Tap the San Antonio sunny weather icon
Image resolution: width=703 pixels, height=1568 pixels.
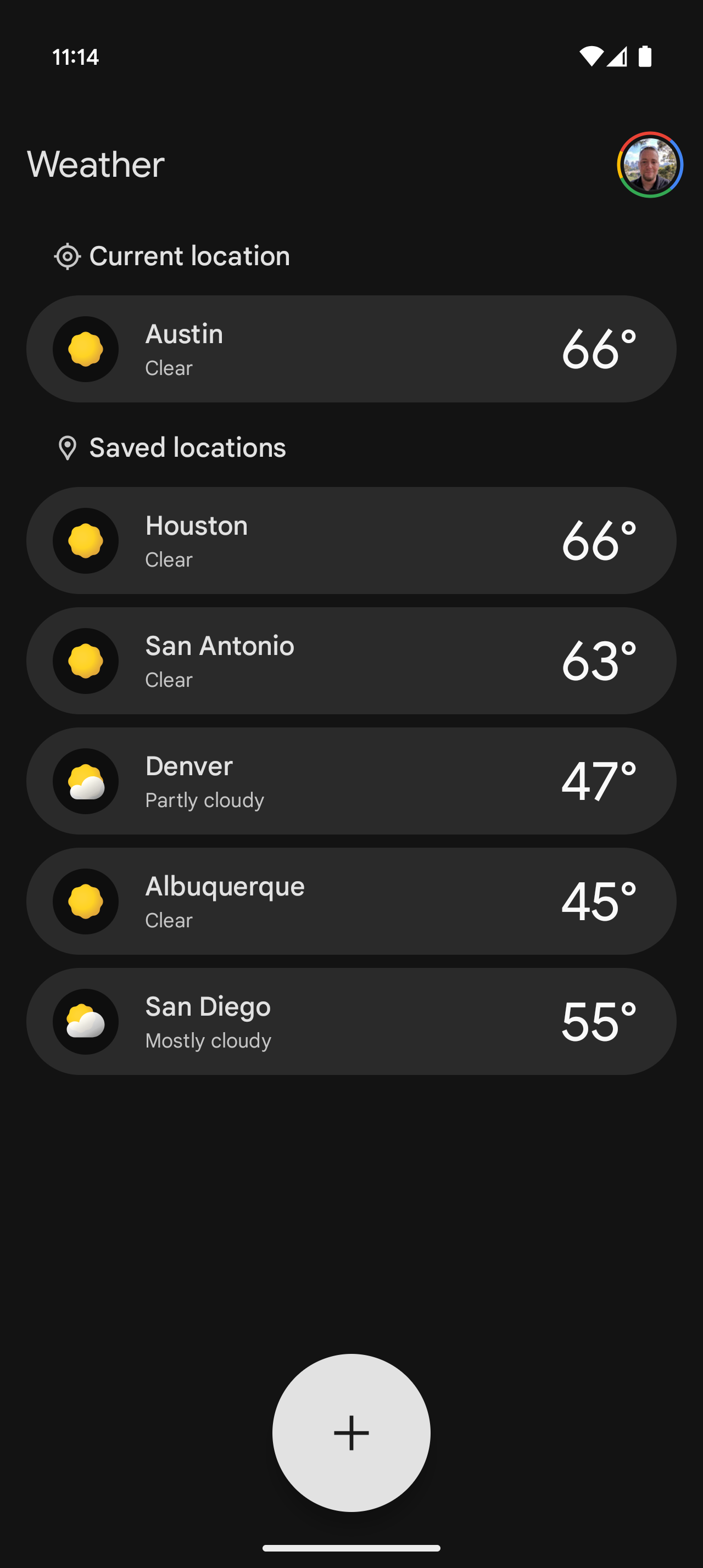[86, 661]
